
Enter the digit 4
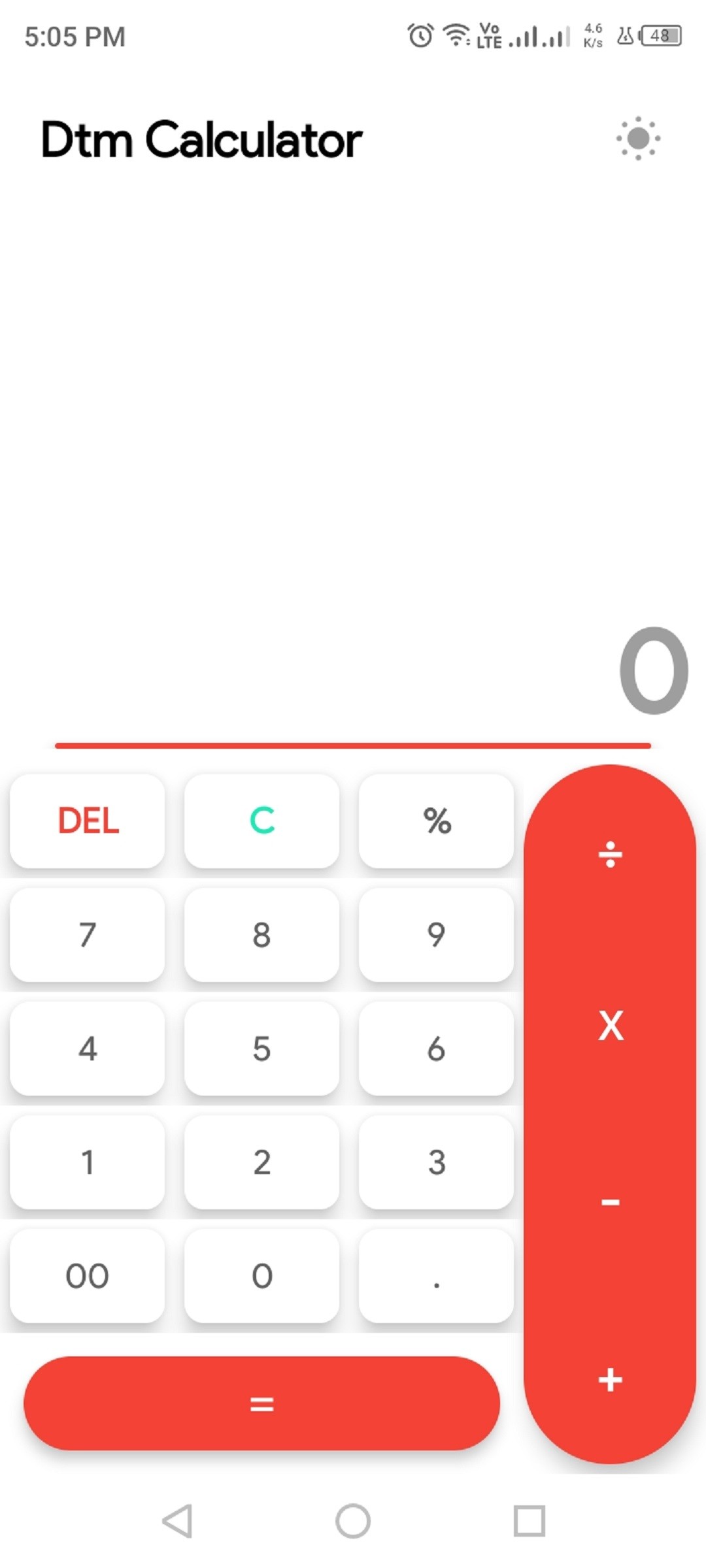(x=88, y=1048)
